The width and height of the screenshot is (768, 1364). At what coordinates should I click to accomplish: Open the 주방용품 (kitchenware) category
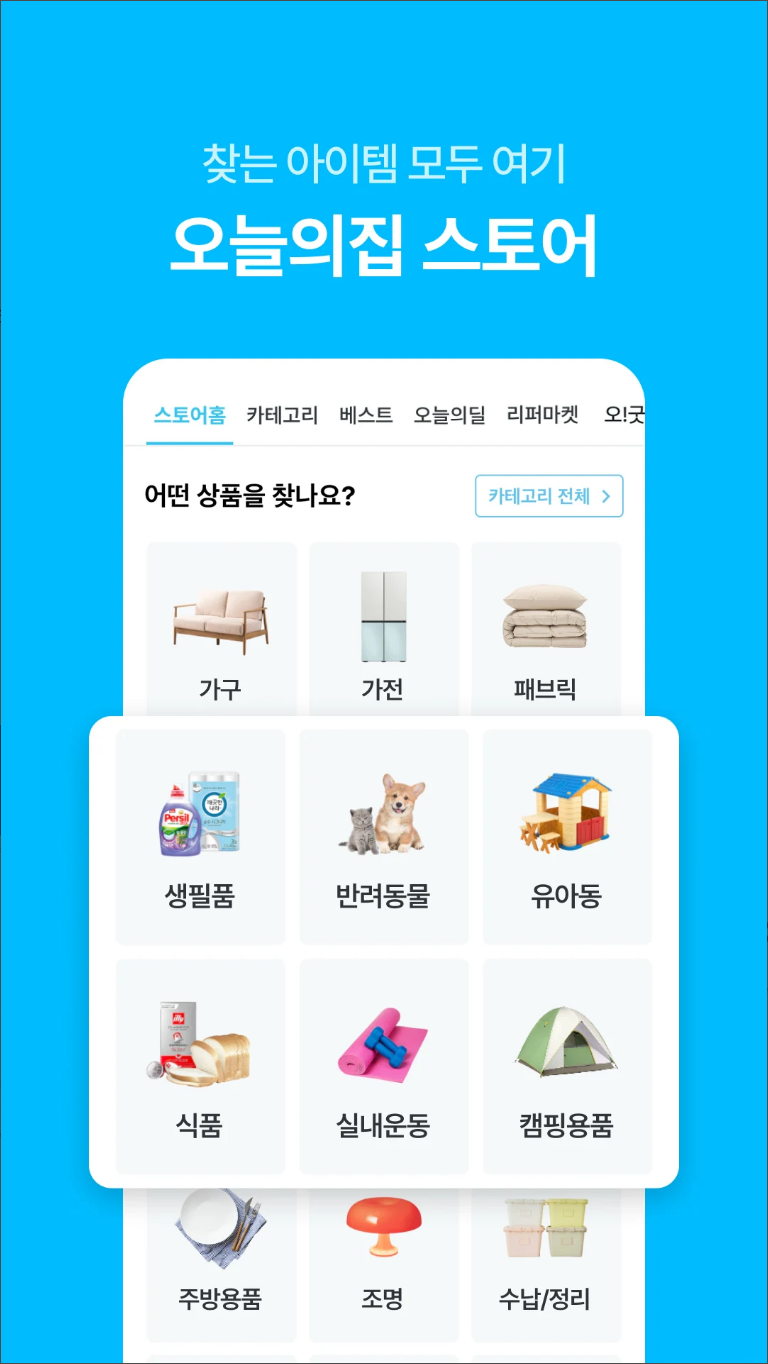[x=219, y=1250]
